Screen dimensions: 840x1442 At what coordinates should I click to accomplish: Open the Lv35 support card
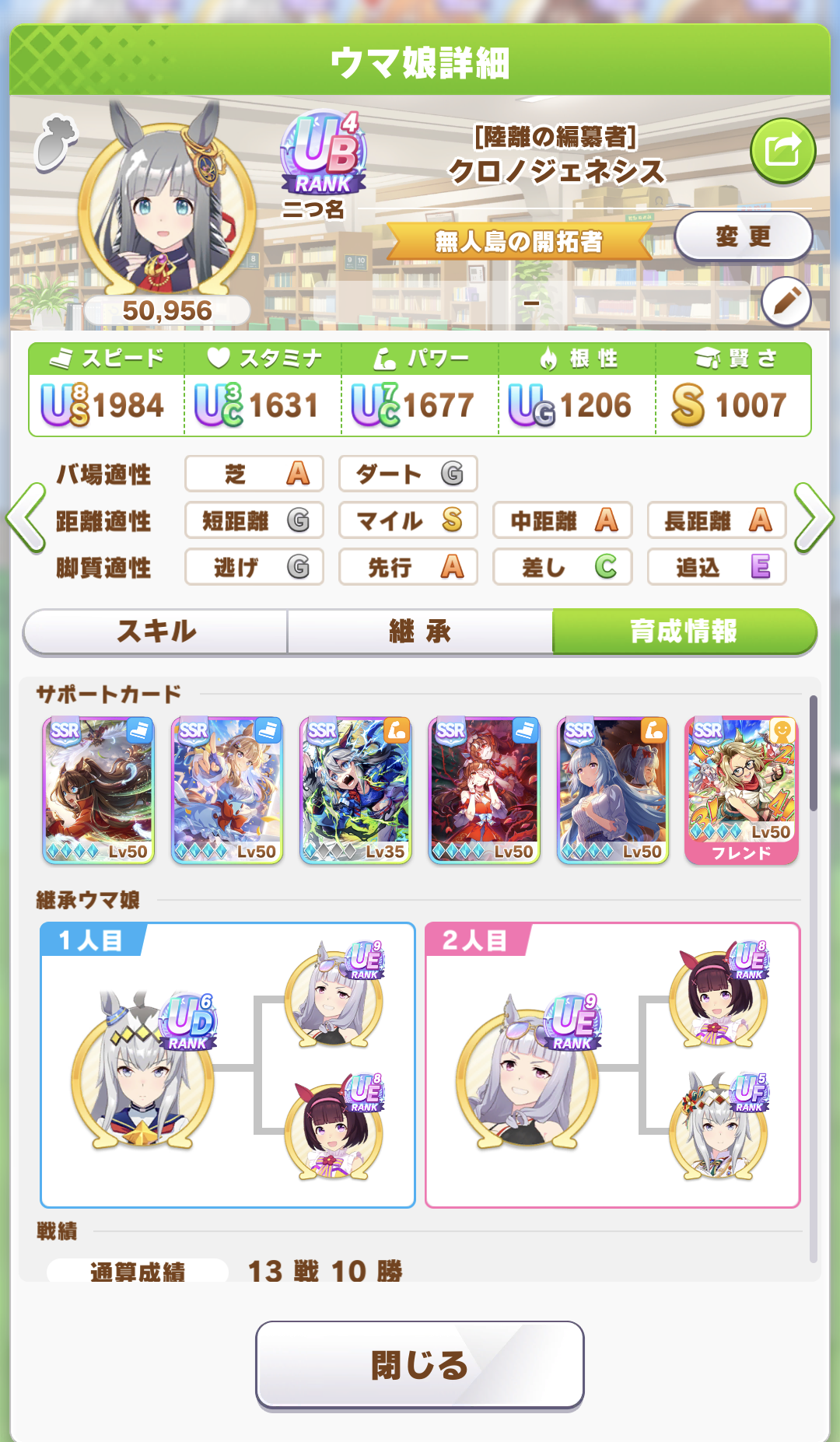pyautogui.click(x=355, y=790)
